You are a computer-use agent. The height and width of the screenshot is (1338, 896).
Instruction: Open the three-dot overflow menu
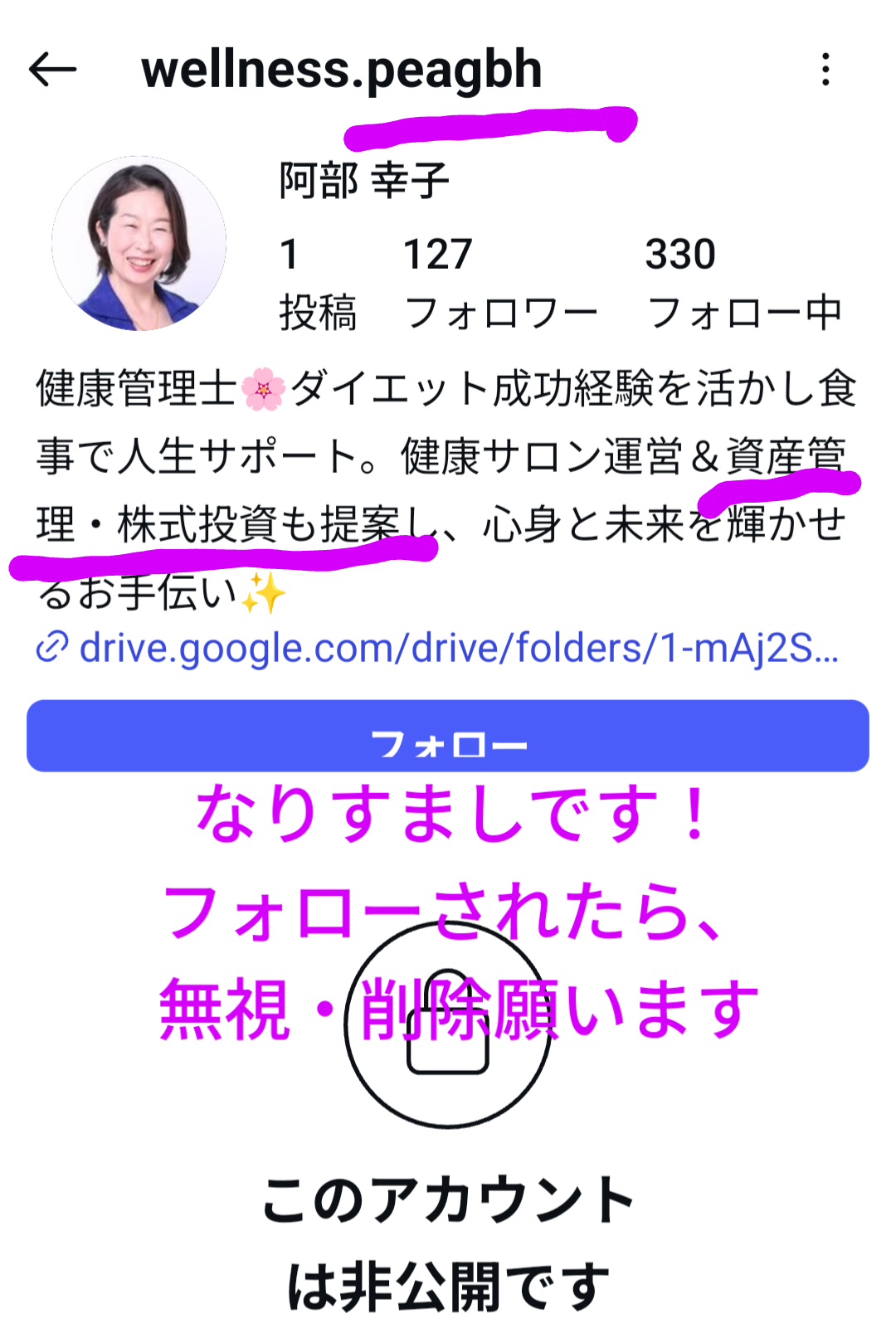click(825, 70)
